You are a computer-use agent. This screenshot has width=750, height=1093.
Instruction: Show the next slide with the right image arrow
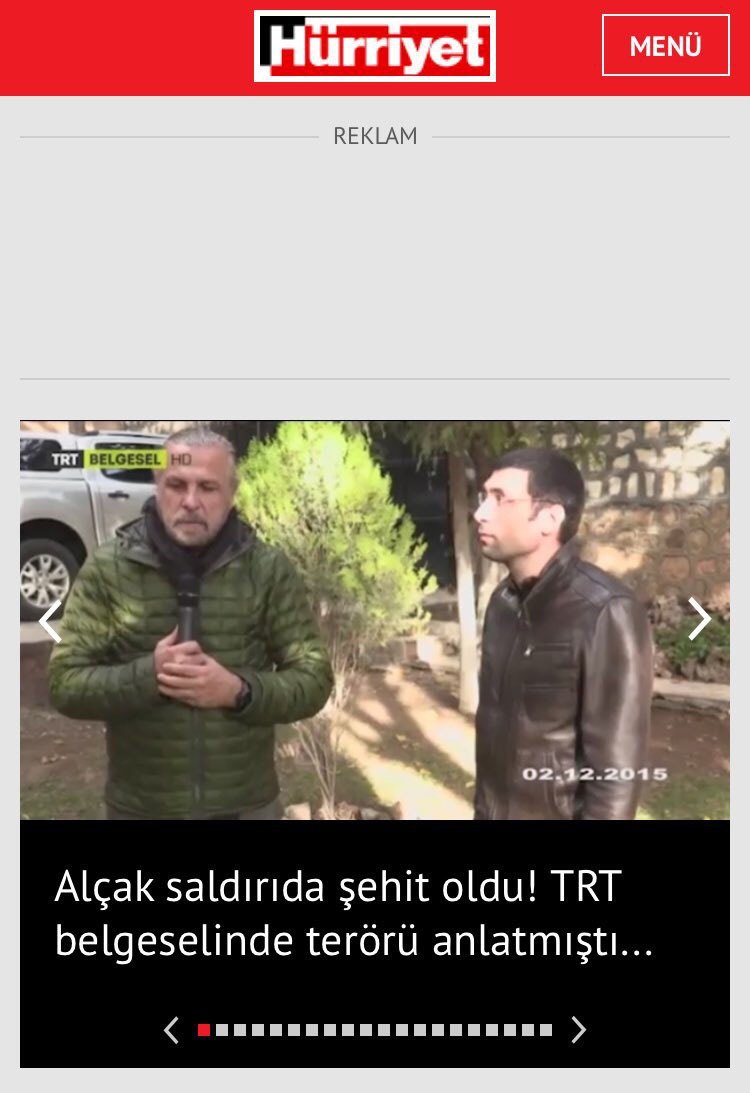click(699, 619)
